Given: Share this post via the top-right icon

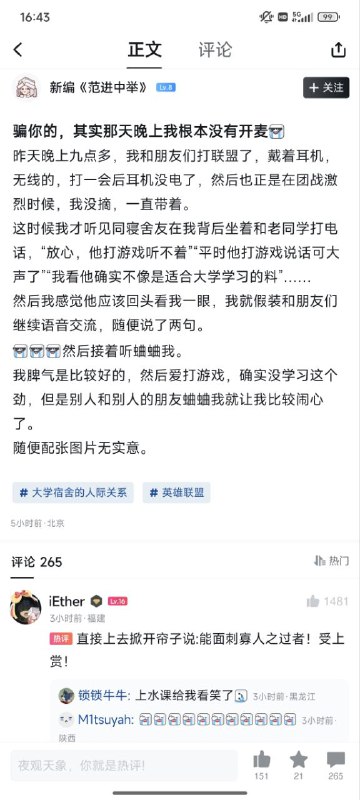Looking at the screenshot, I should pos(338,49).
